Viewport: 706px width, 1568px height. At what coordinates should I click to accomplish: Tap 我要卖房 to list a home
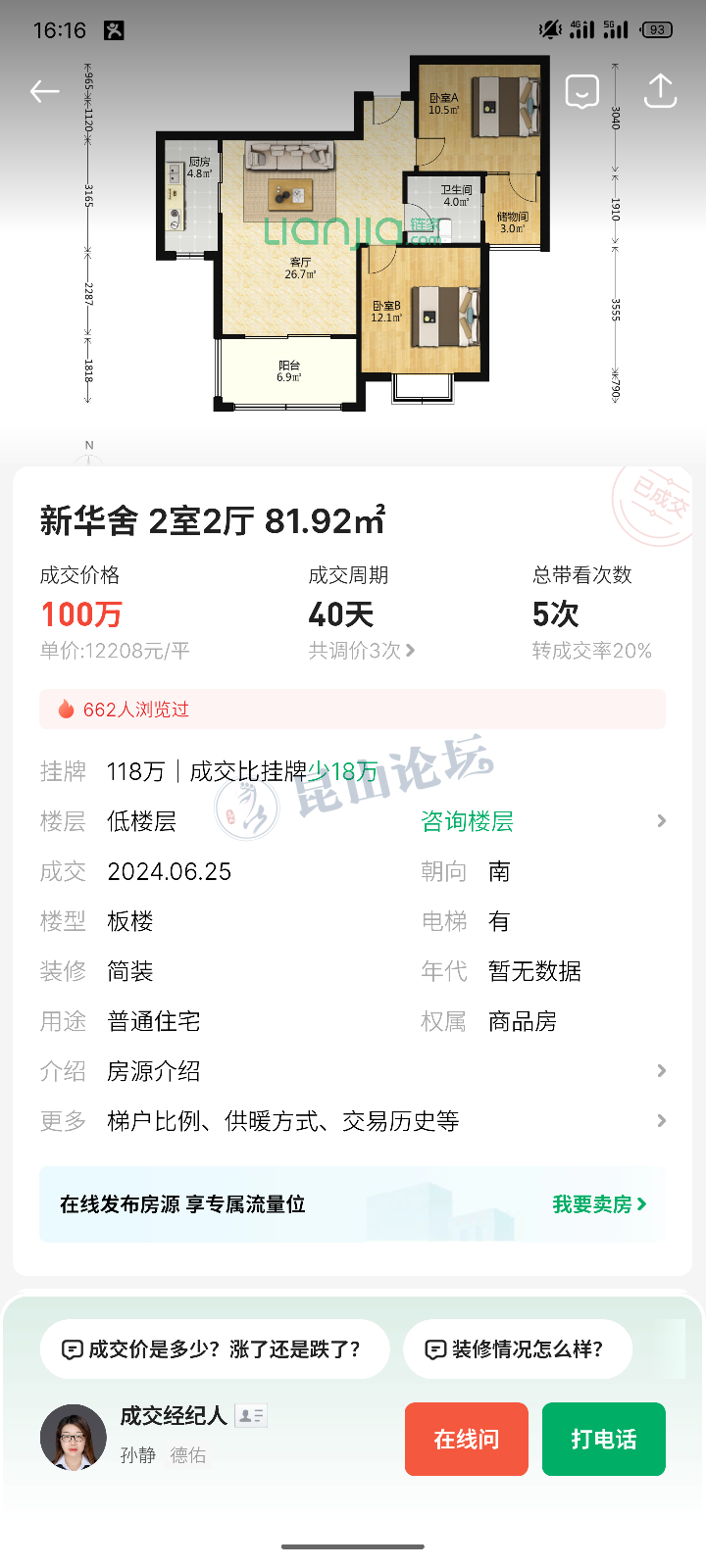598,1204
